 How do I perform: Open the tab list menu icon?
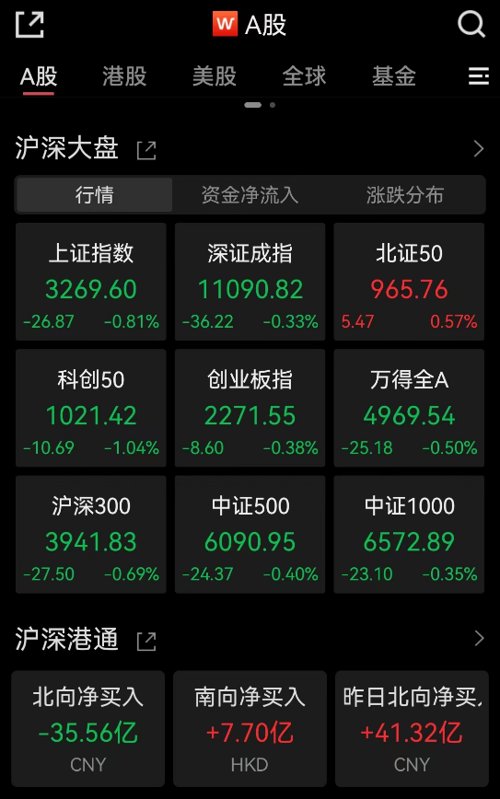click(479, 76)
